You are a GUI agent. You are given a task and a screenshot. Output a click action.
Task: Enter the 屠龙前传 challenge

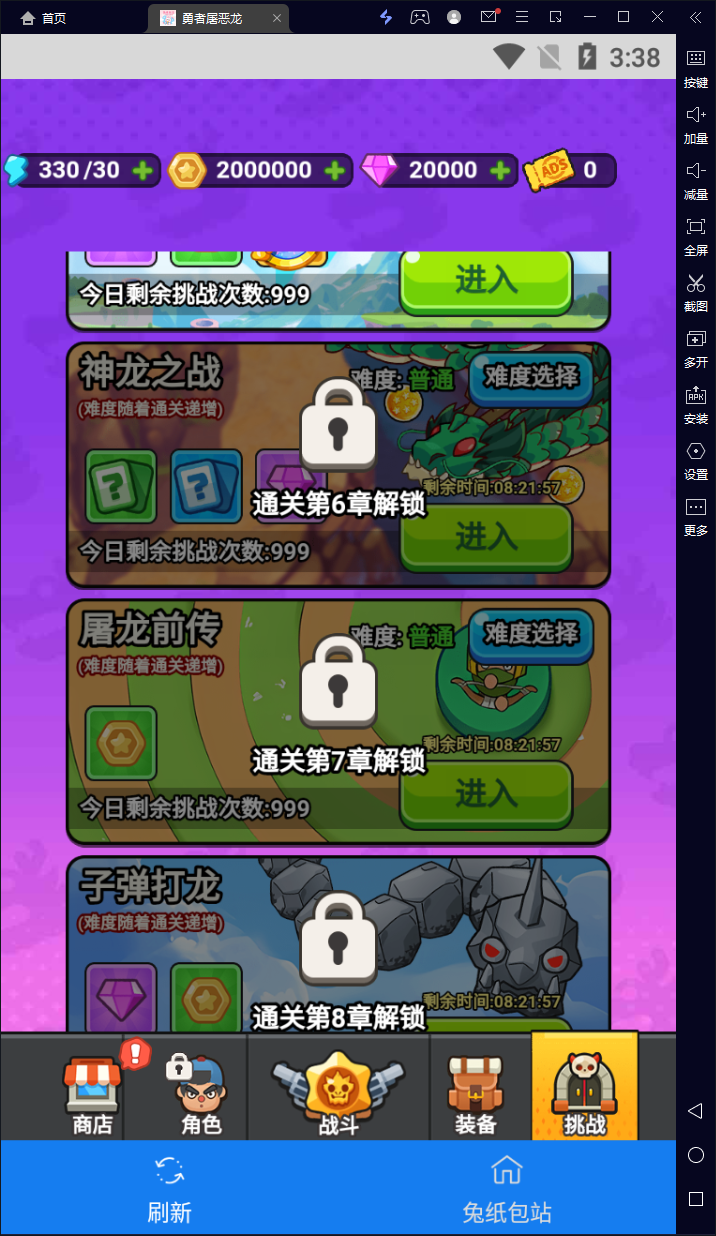pos(486,794)
